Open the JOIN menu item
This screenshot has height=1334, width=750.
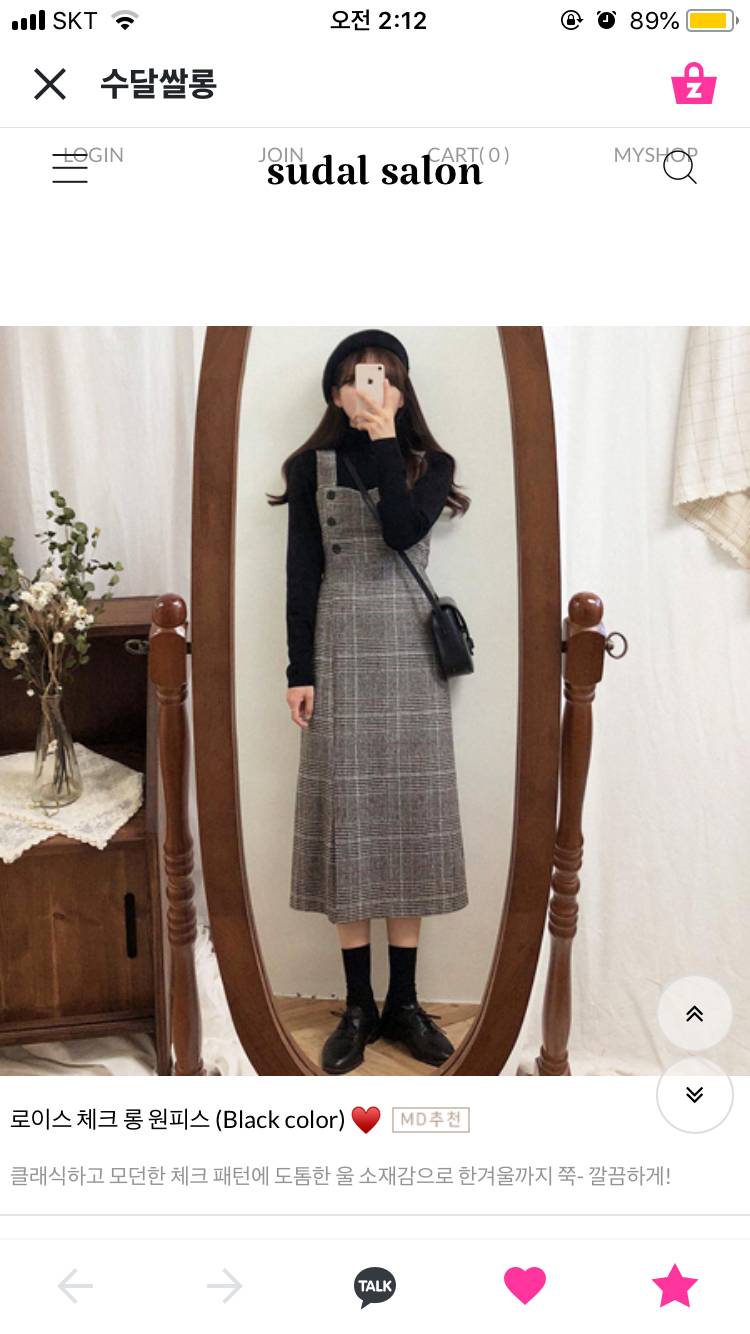tap(281, 155)
